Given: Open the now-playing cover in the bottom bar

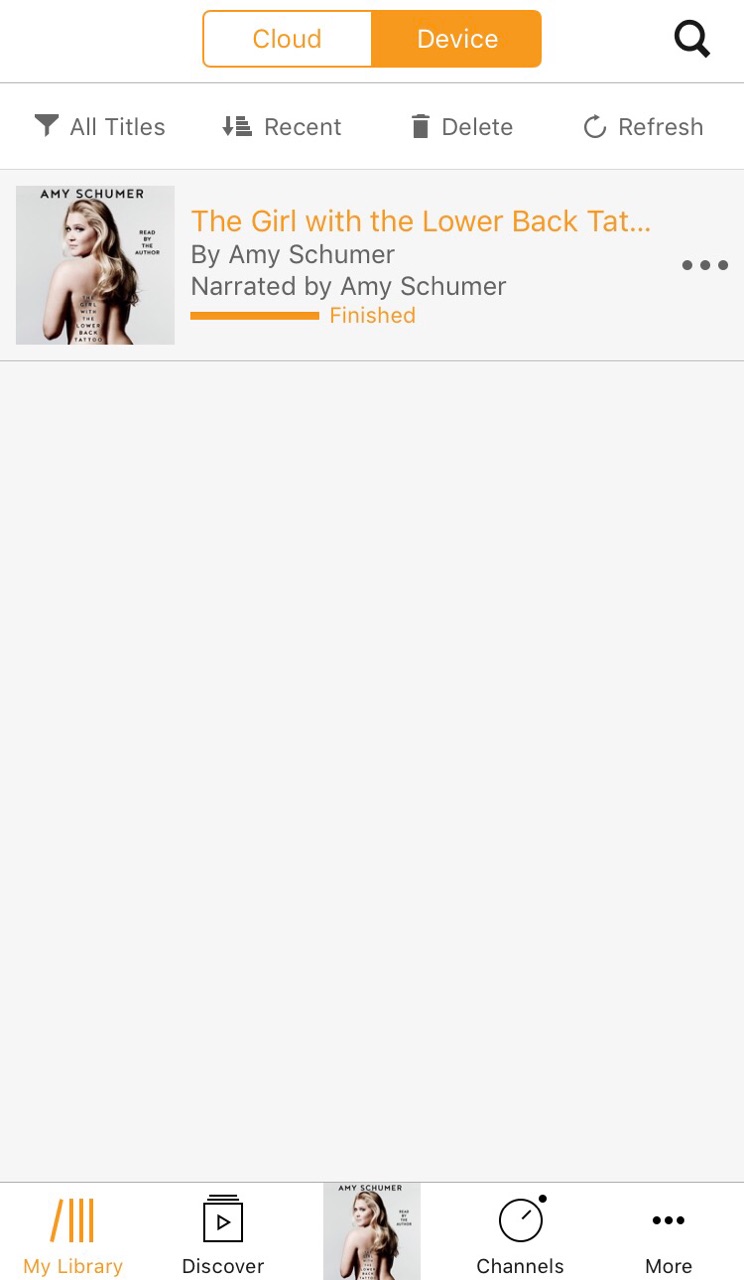Looking at the screenshot, I should point(372,1232).
